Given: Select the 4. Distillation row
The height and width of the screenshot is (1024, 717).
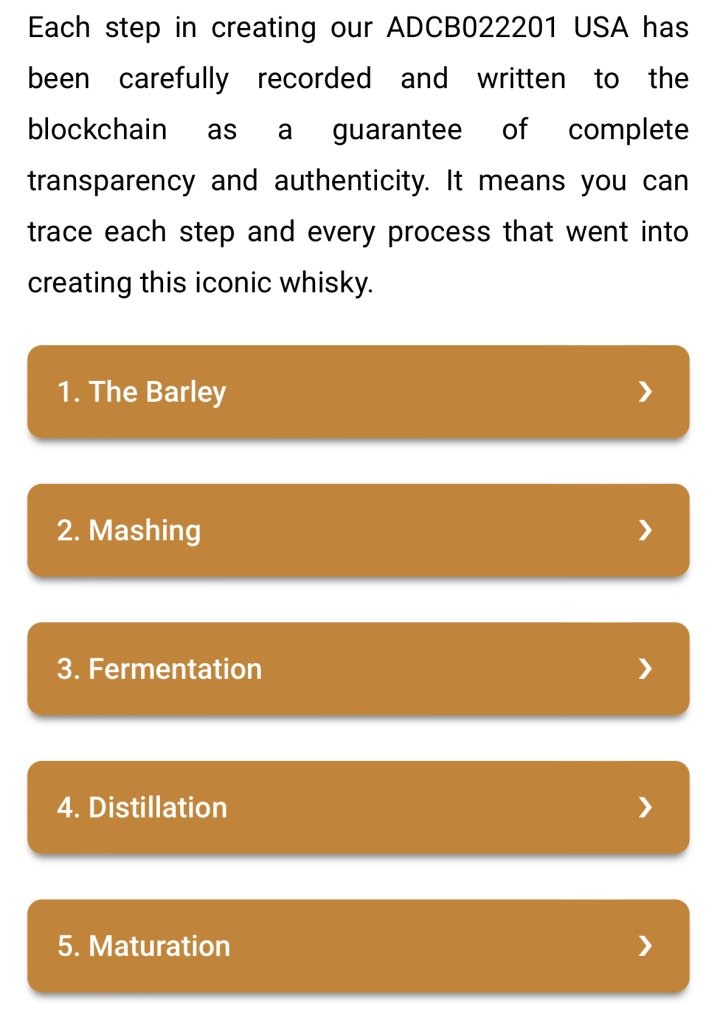Looking at the screenshot, I should 358,807.
